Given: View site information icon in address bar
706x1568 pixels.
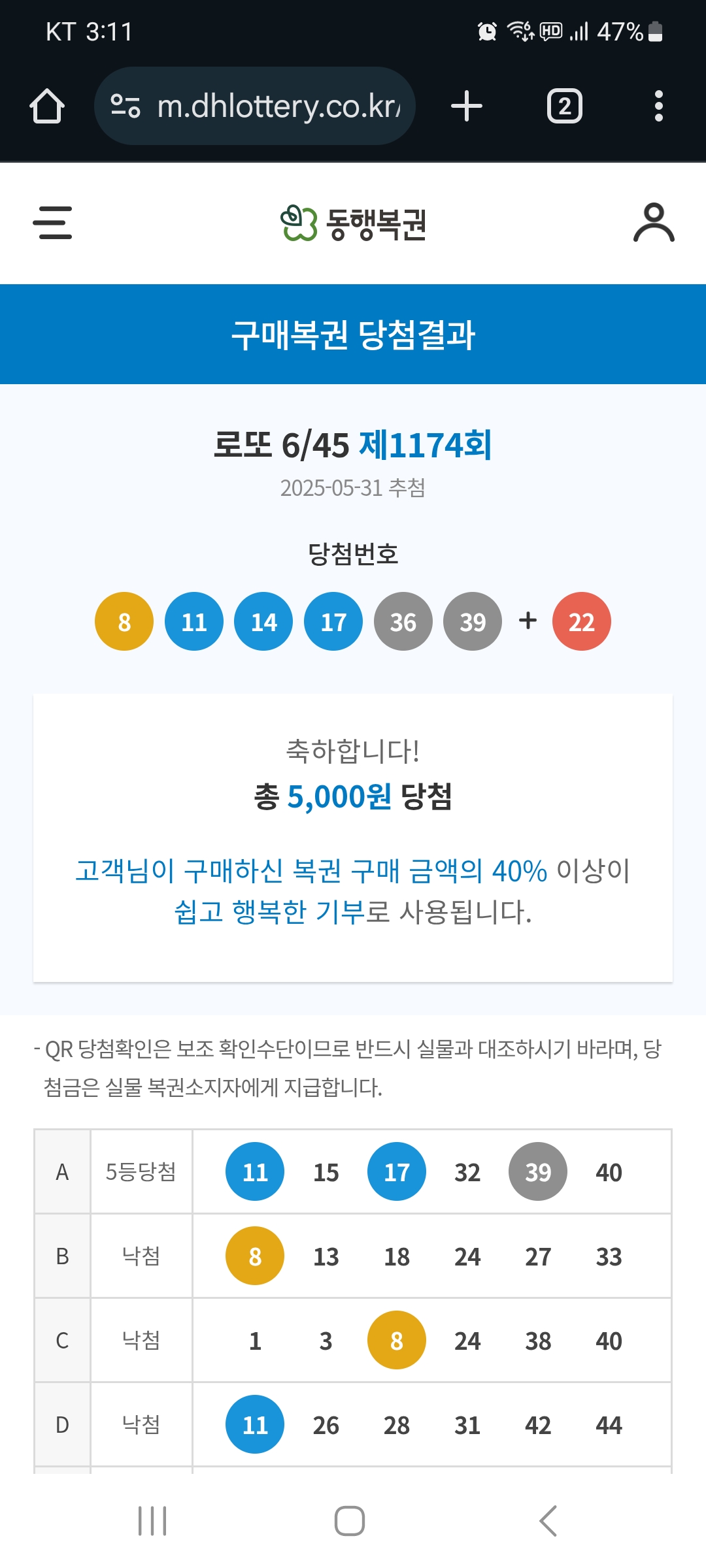Looking at the screenshot, I should click(x=126, y=106).
